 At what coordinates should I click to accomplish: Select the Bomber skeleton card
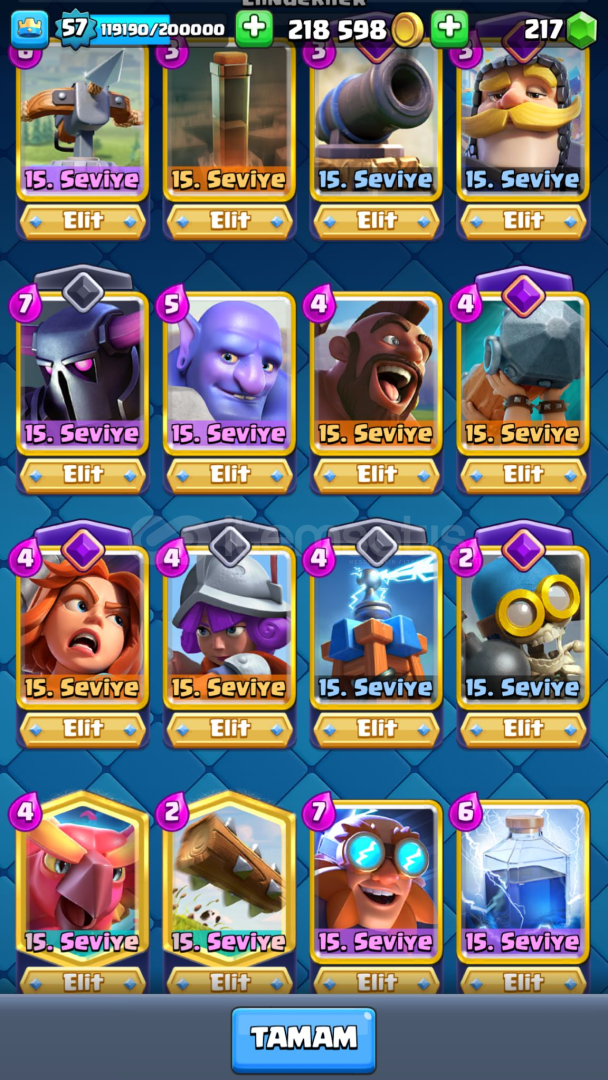[523, 627]
